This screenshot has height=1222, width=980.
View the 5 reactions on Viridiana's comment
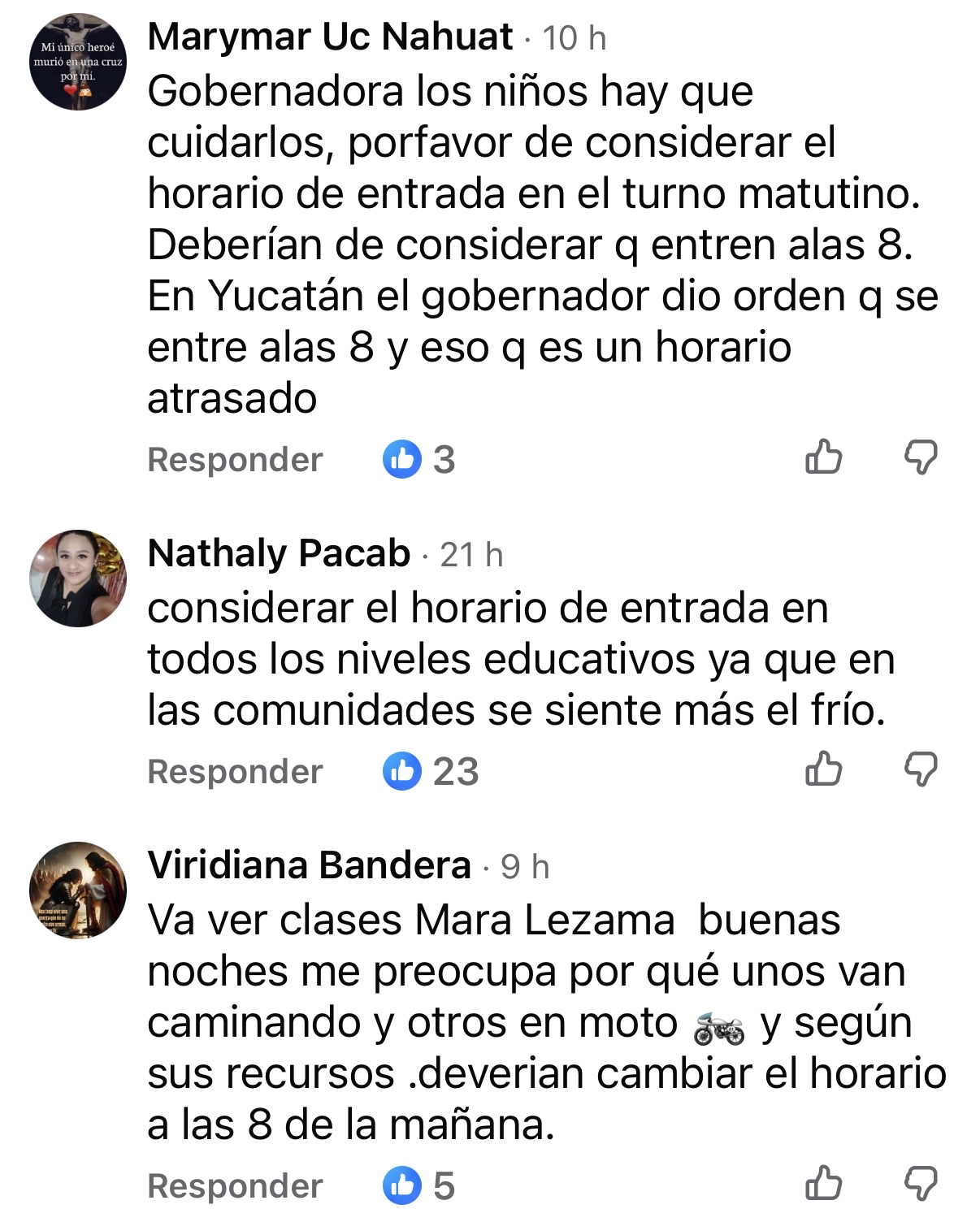[419, 1186]
